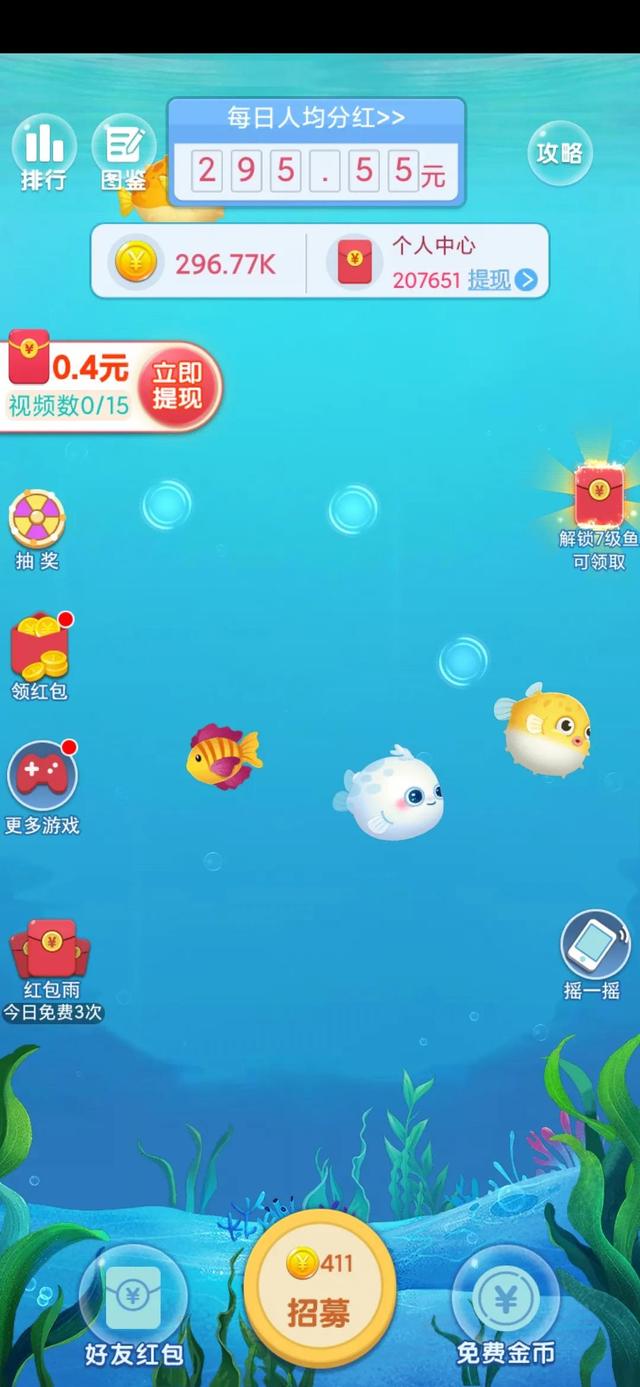Open 摇一摇 shake feature
This screenshot has width=640, height=1387.
594,954
